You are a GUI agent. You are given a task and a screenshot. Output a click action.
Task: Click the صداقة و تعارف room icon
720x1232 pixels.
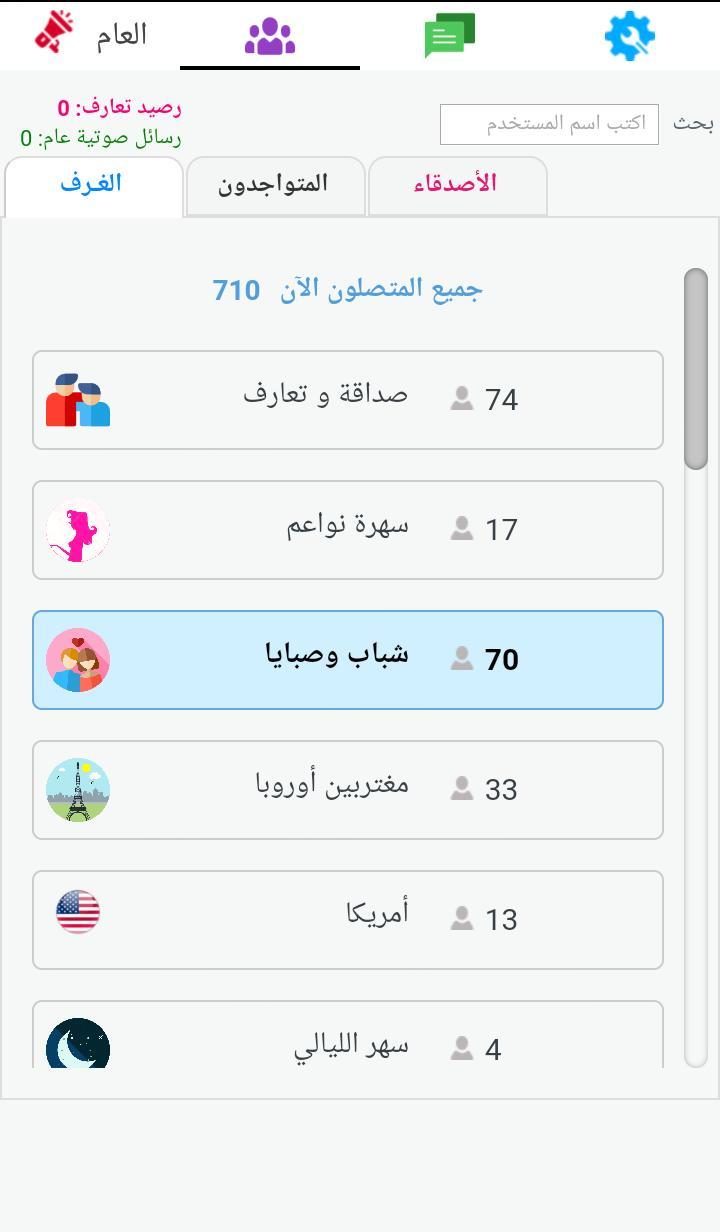pyautogui.click(x=78, y=399)
